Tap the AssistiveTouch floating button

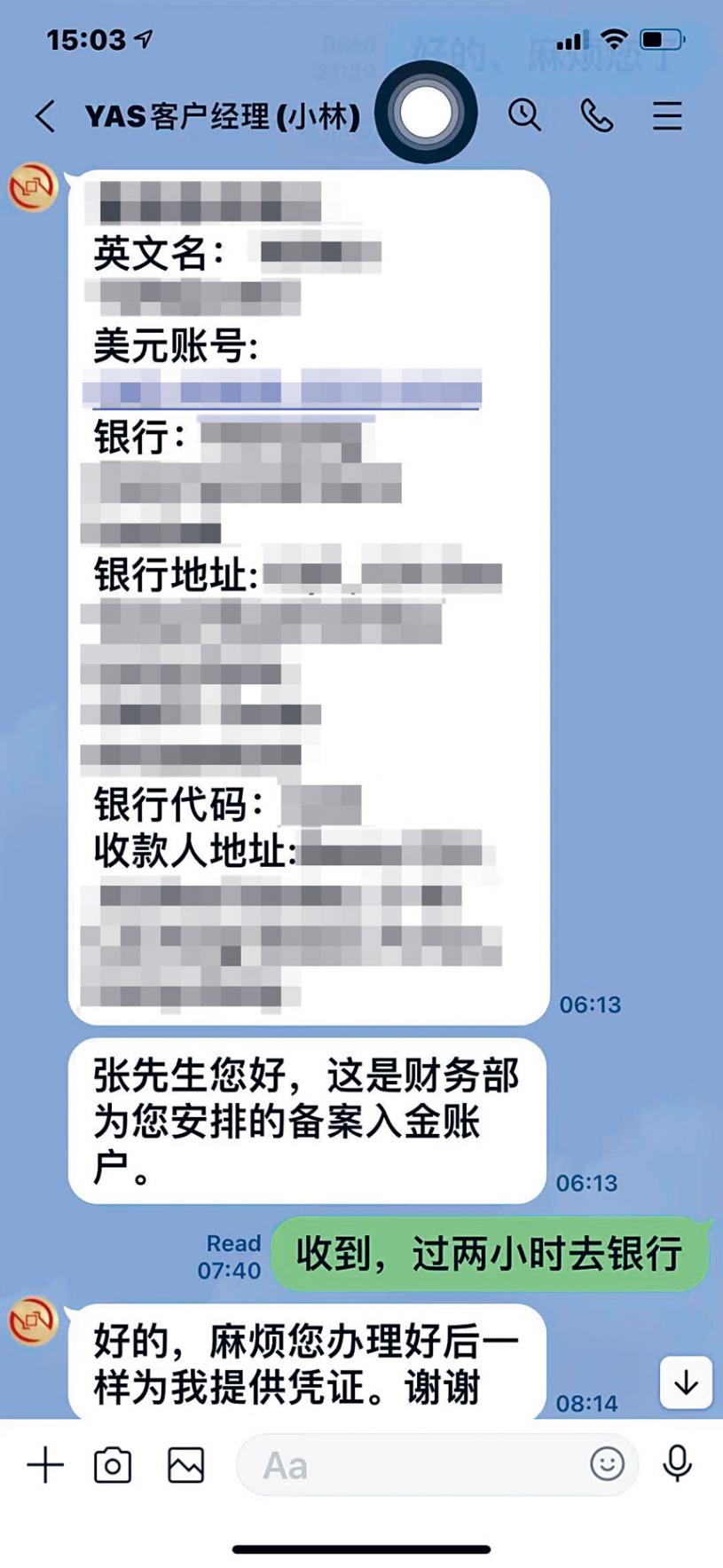[x=426, y=113]
